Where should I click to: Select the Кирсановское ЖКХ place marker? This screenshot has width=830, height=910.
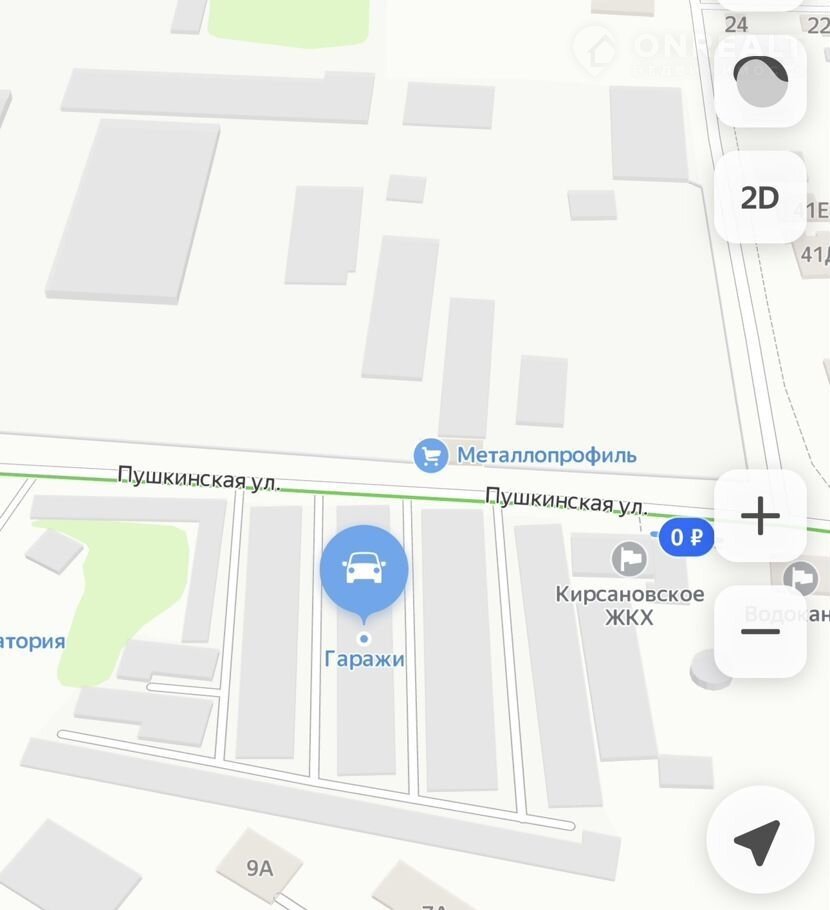point(630,558)
